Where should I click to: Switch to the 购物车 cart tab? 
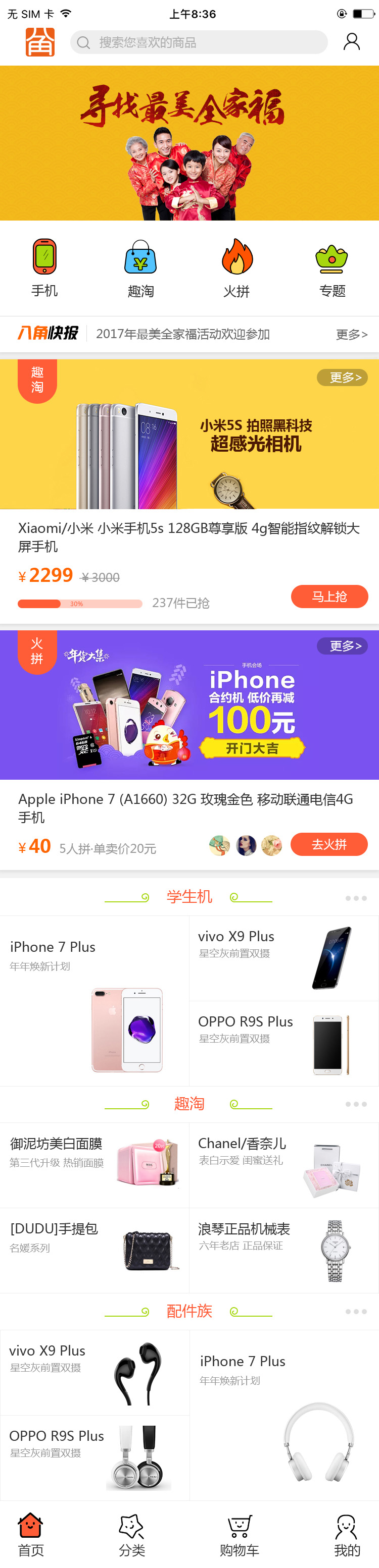click(240, 1535)
